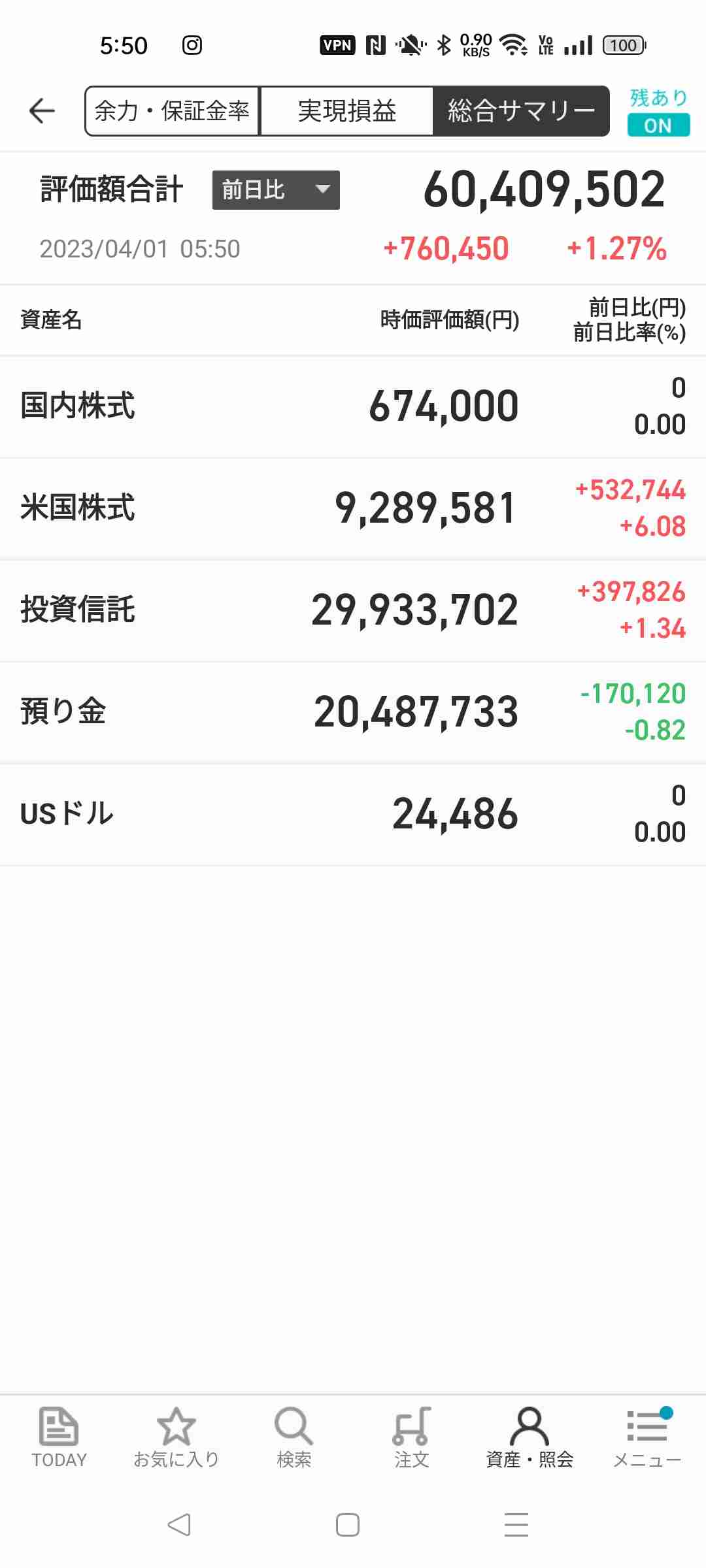The width and height of the screenshot is (706, 1568).
Task: Switch to the 余力・保証金率 tab
Action: [172, 111]
